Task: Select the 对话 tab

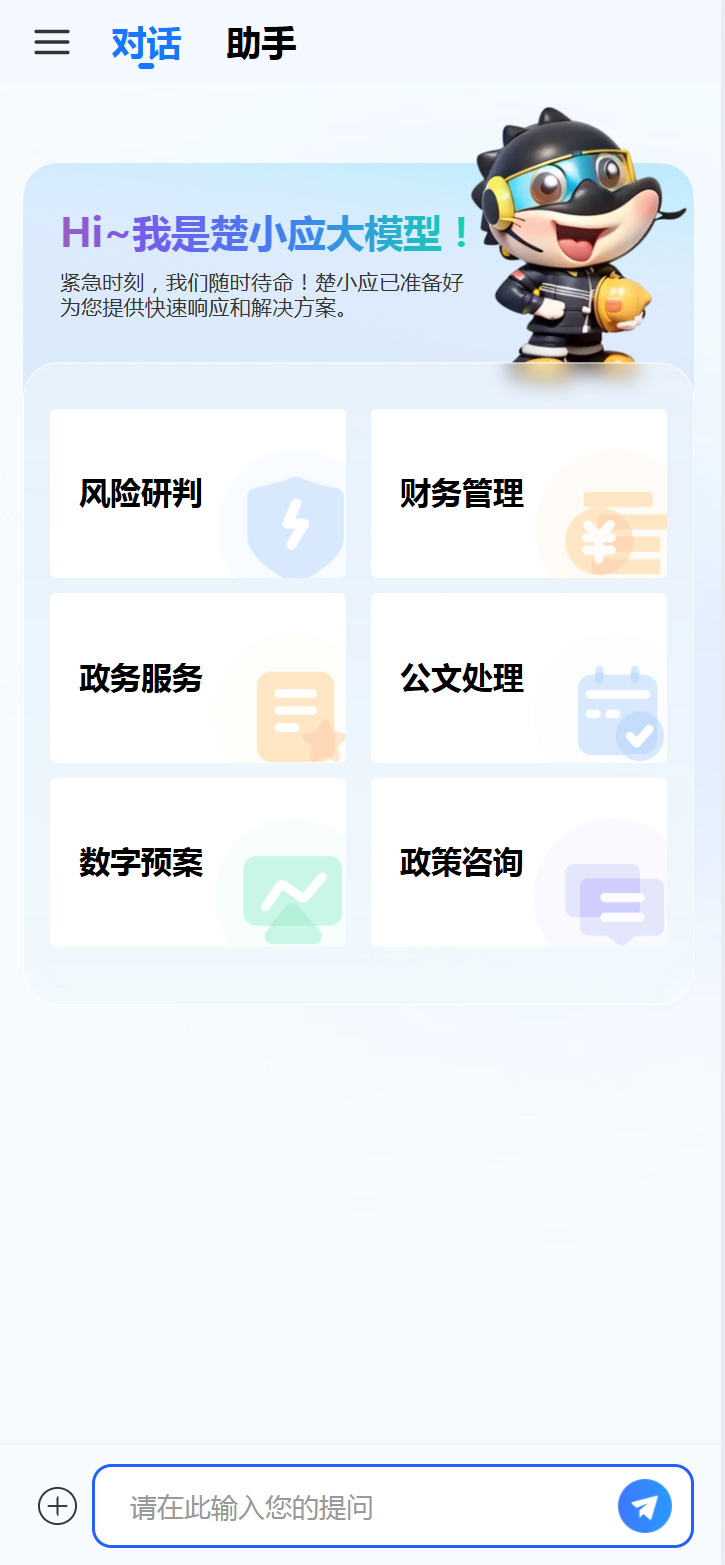Action: coord(146,44)
